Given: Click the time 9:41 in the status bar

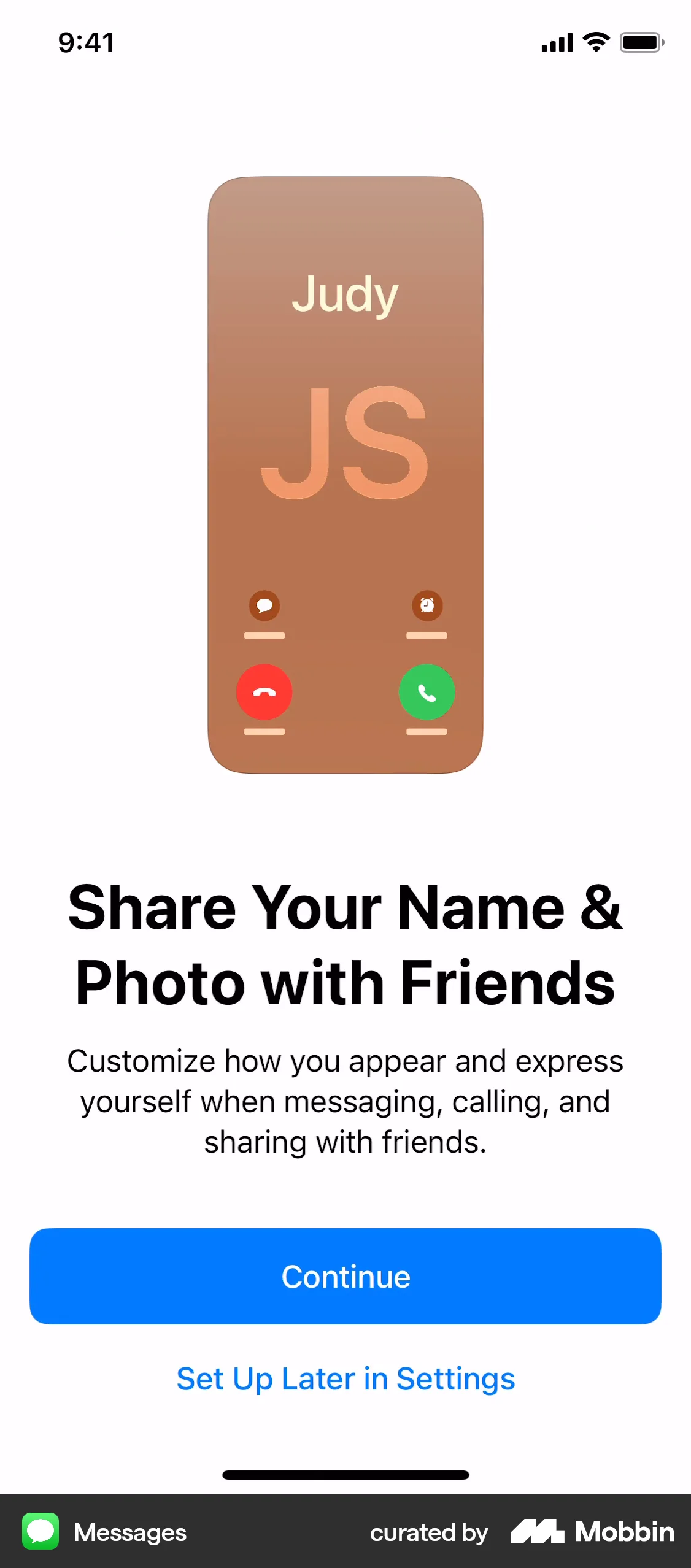Looking at the screenshot, I should click(x=85, y=42).
